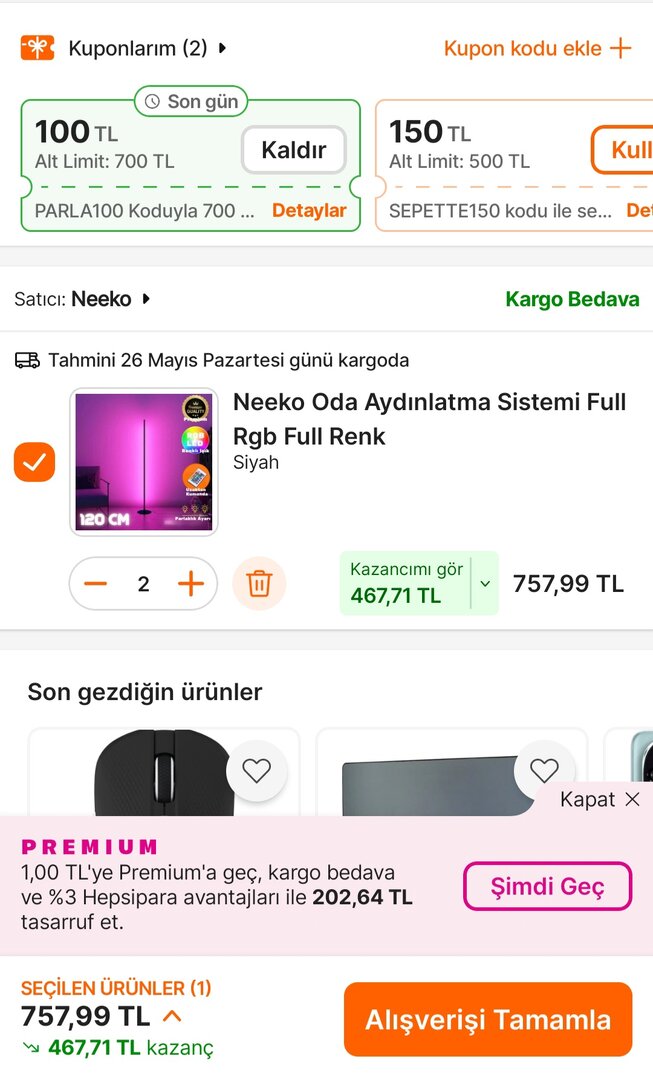Use the 150 TL coupon
The image size is (653, 1080).
(x=625, y=151)
